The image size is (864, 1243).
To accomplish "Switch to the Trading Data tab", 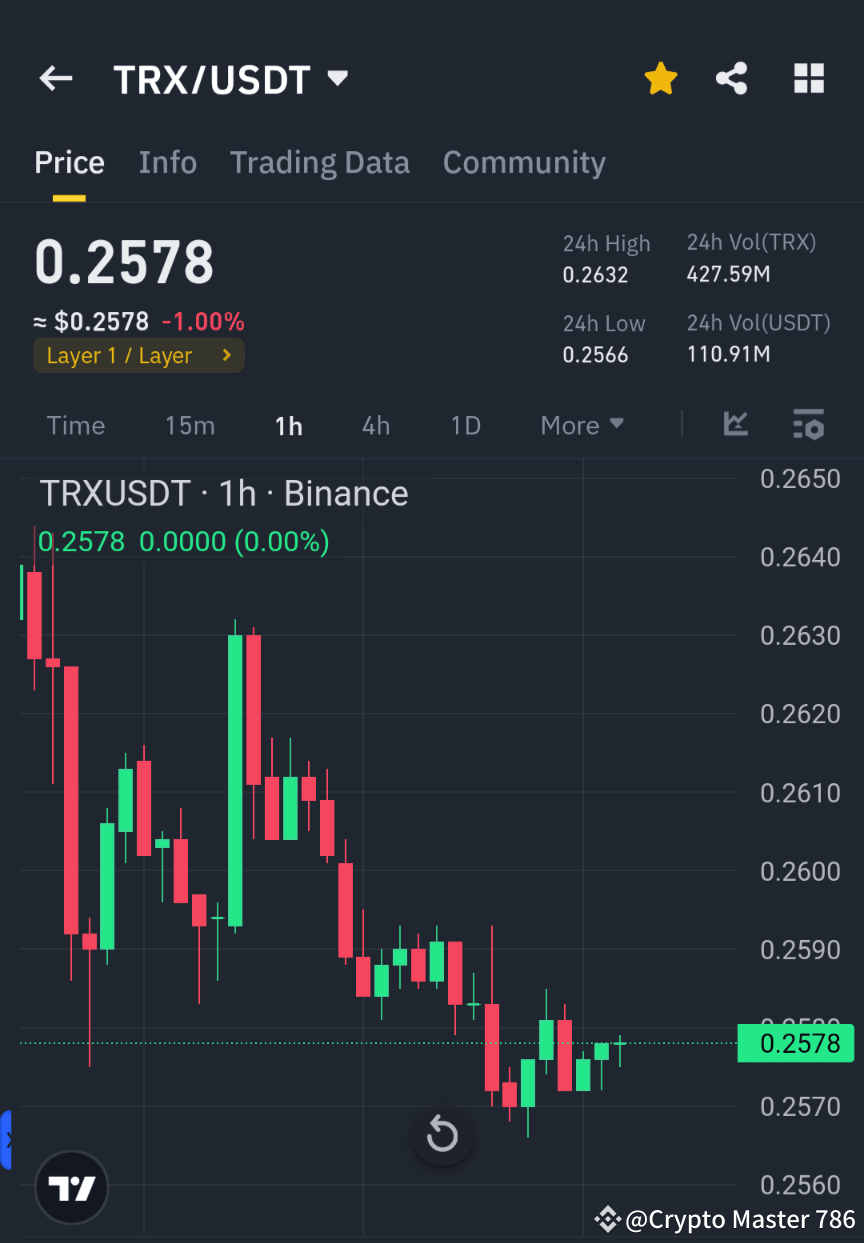I will 319,162.
